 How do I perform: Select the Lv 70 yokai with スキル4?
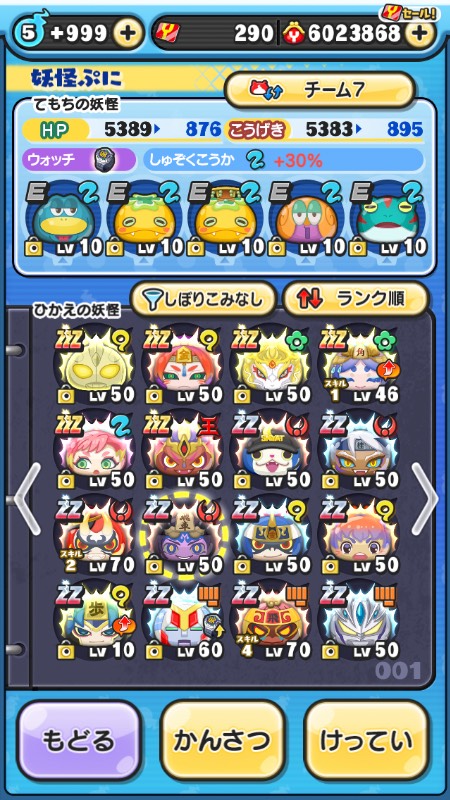pyautogui.click(x=271, y=621)
